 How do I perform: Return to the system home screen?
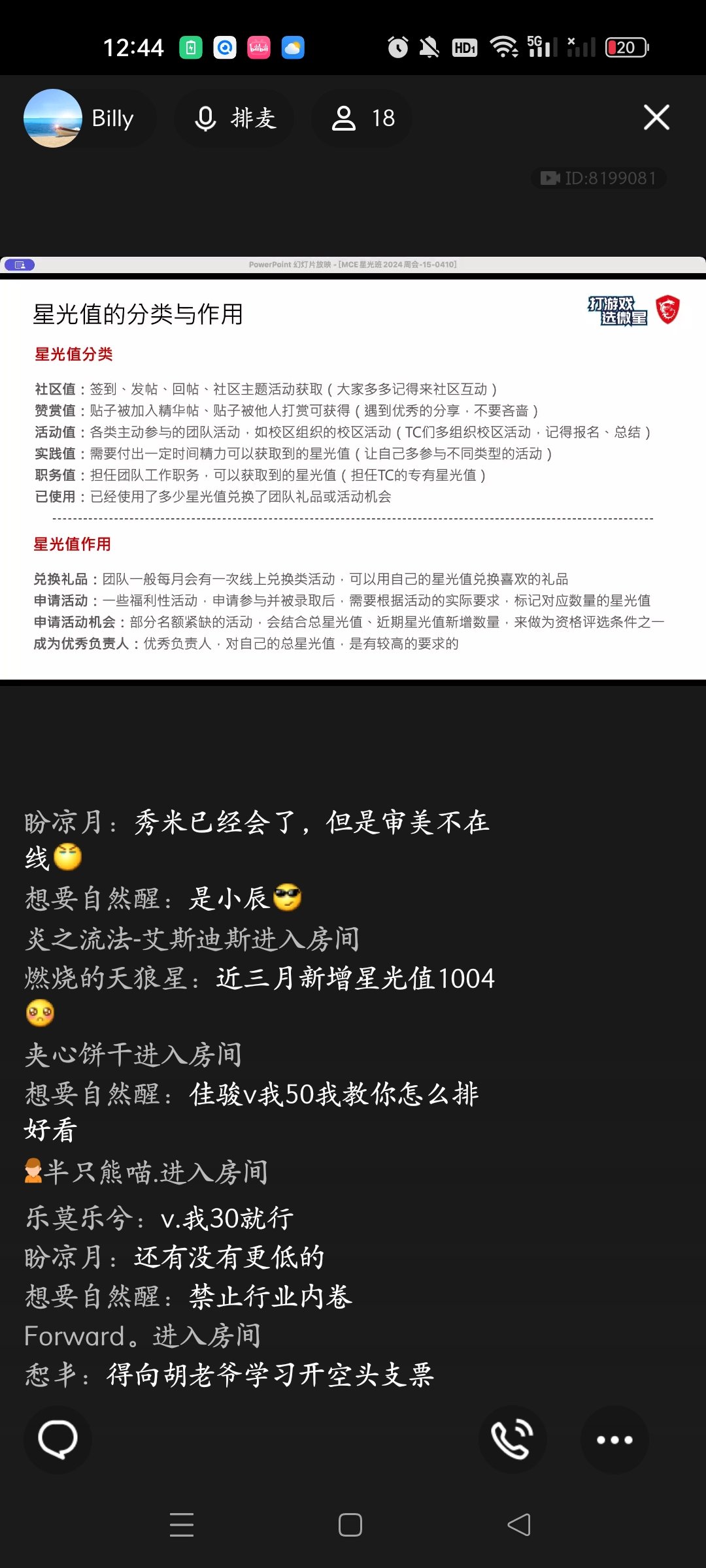350,1525
